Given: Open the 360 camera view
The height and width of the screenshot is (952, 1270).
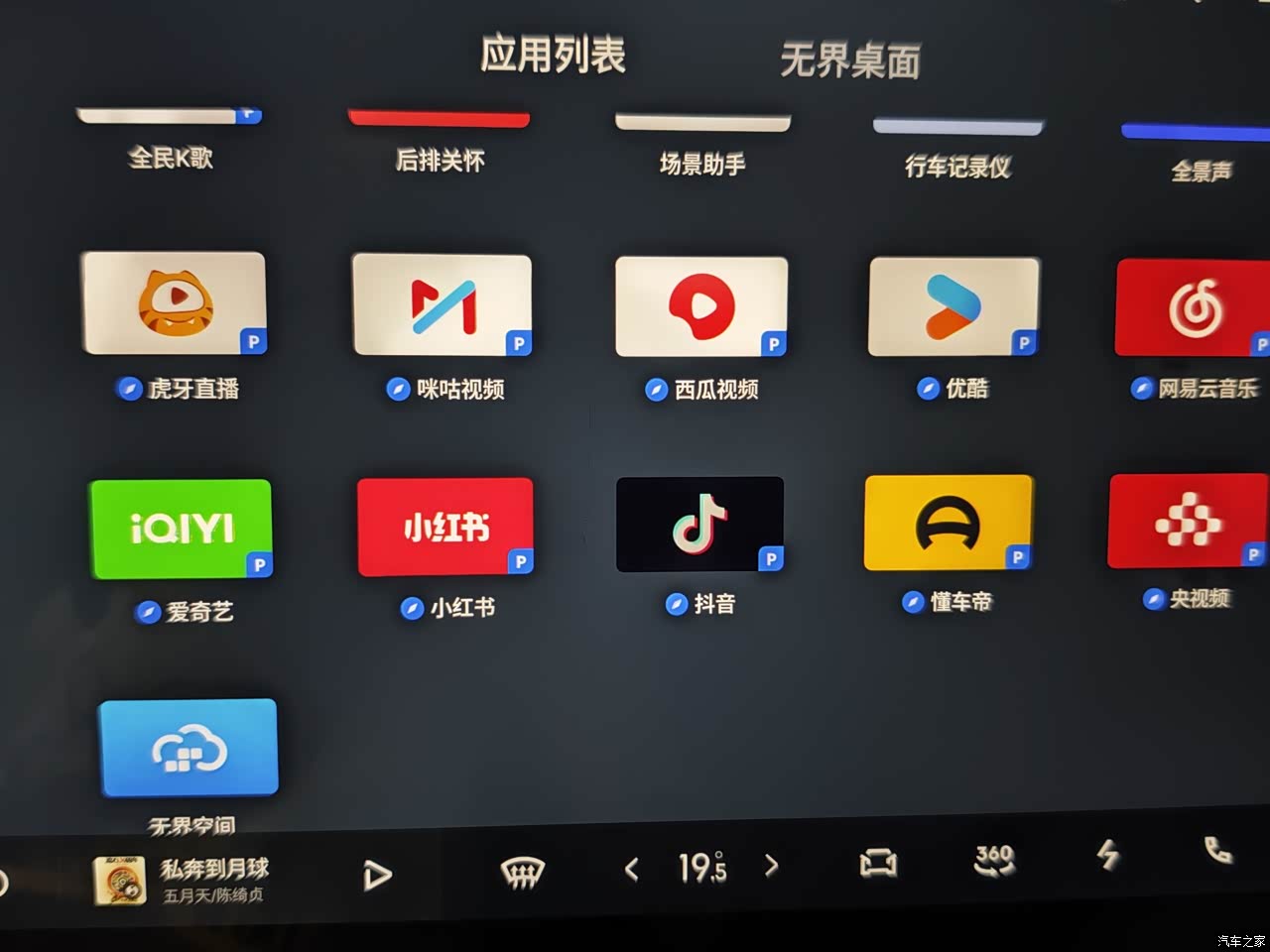Looking at the screenshot, I should (994, 860).
